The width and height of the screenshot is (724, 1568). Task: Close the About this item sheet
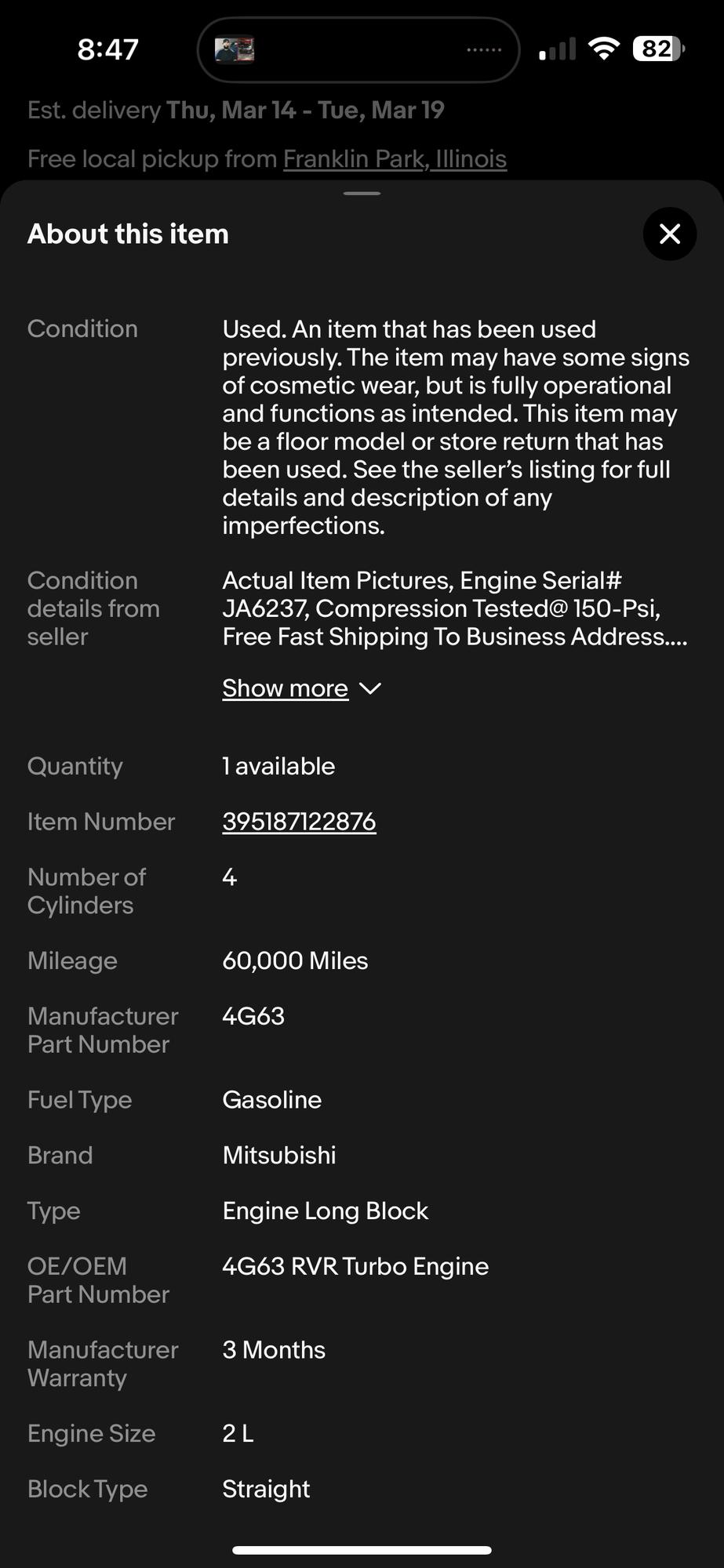click(x=669, y=234)
